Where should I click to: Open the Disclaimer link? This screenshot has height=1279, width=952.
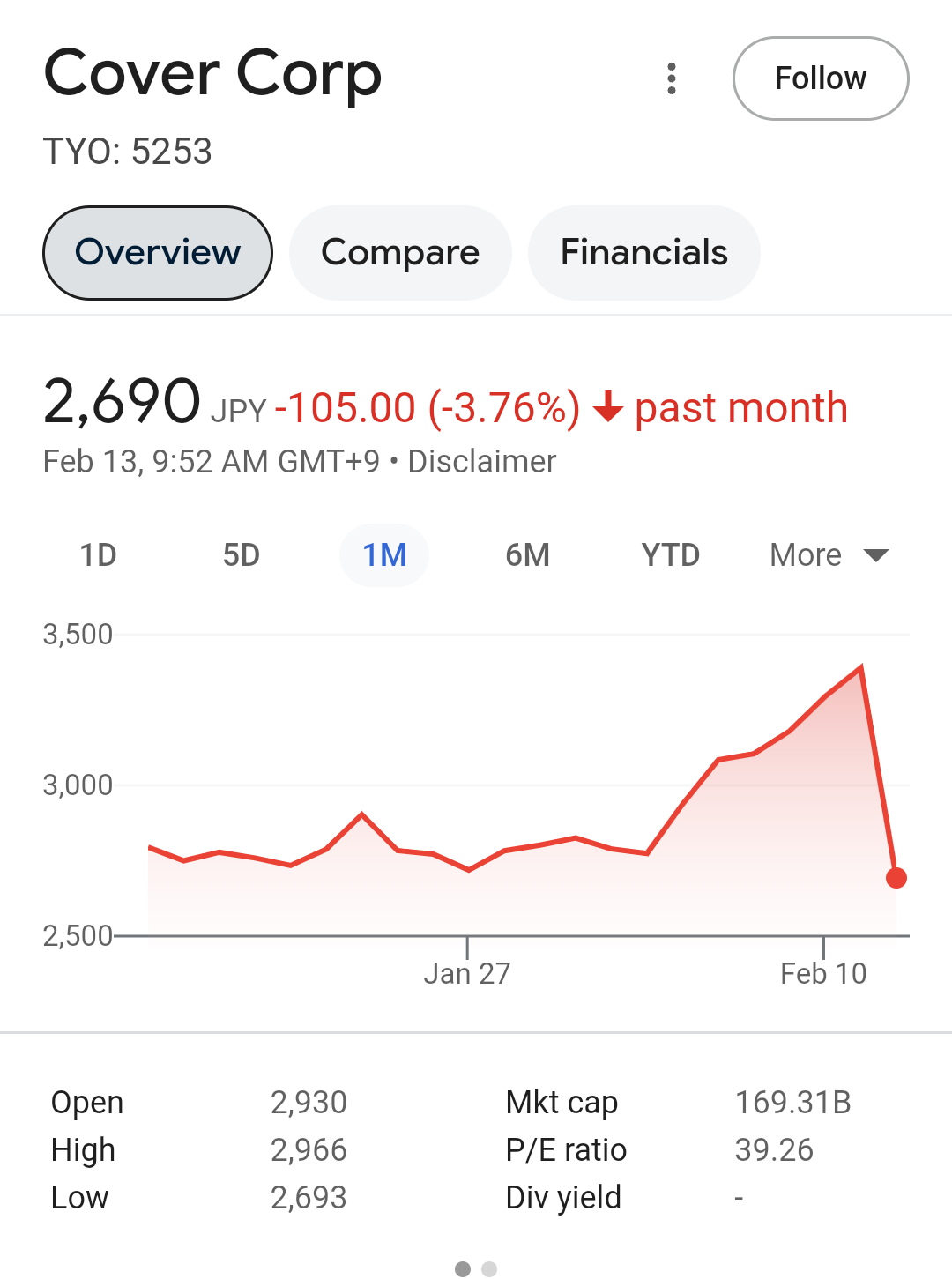click(x=482, y=462)
